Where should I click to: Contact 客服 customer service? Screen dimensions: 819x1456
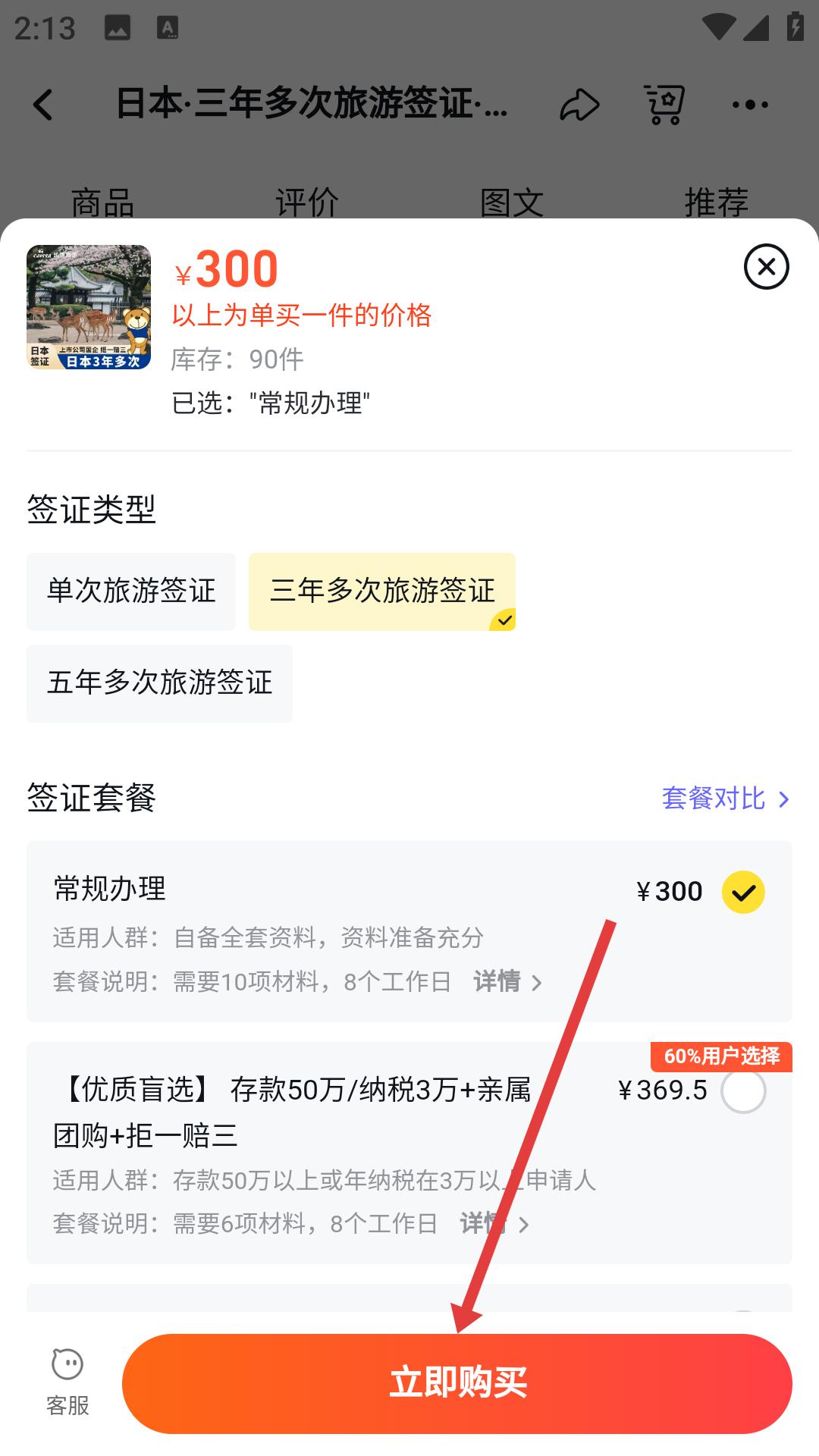pyautogui.click(x=67, y=1382)
